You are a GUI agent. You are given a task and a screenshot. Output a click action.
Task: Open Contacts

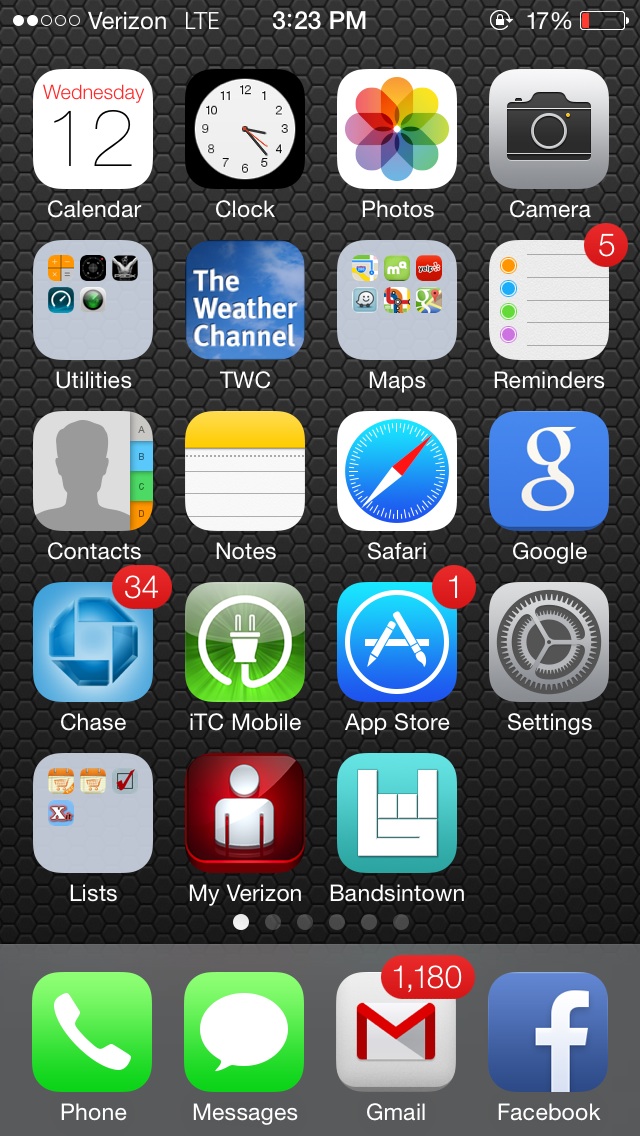click(x=93, y=471)
